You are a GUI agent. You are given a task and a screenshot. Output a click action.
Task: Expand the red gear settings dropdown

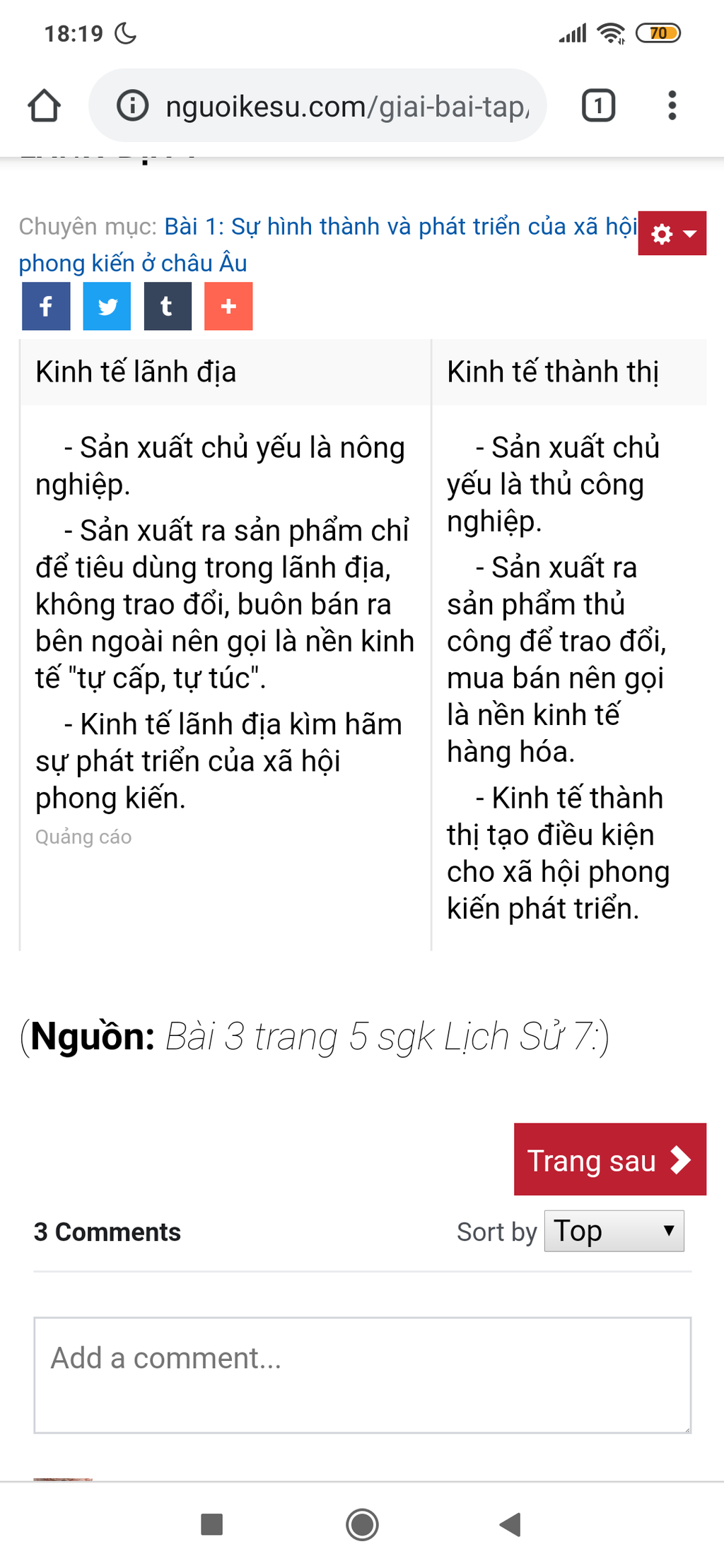672,233
